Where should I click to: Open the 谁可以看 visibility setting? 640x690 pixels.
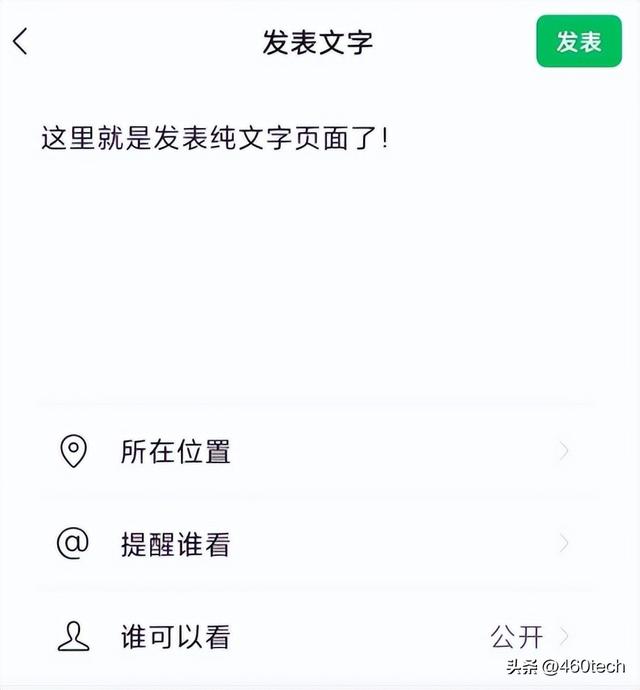[x=318, y=637]
